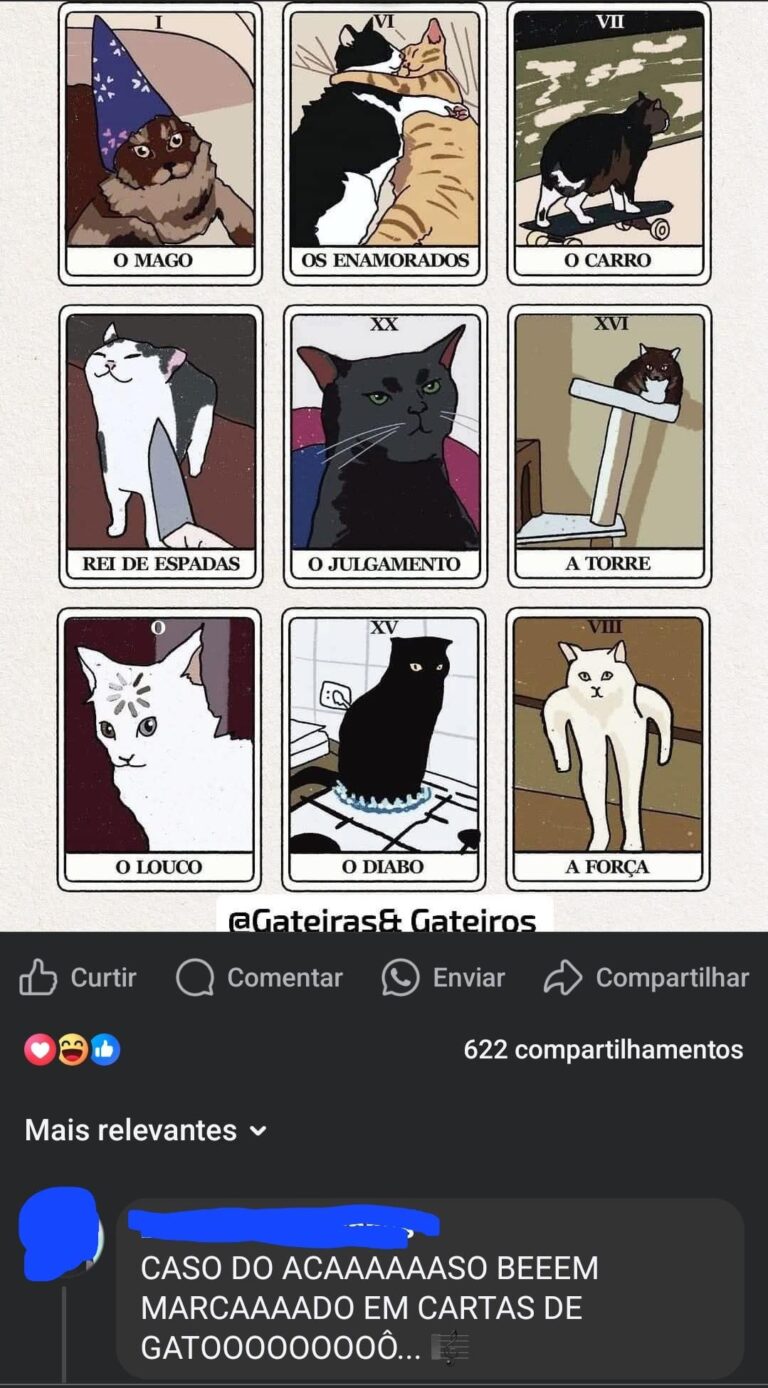The width and height of the screenshot is (768, 1388).
Task: Send the post via Enviar
Action: [443, 977]
